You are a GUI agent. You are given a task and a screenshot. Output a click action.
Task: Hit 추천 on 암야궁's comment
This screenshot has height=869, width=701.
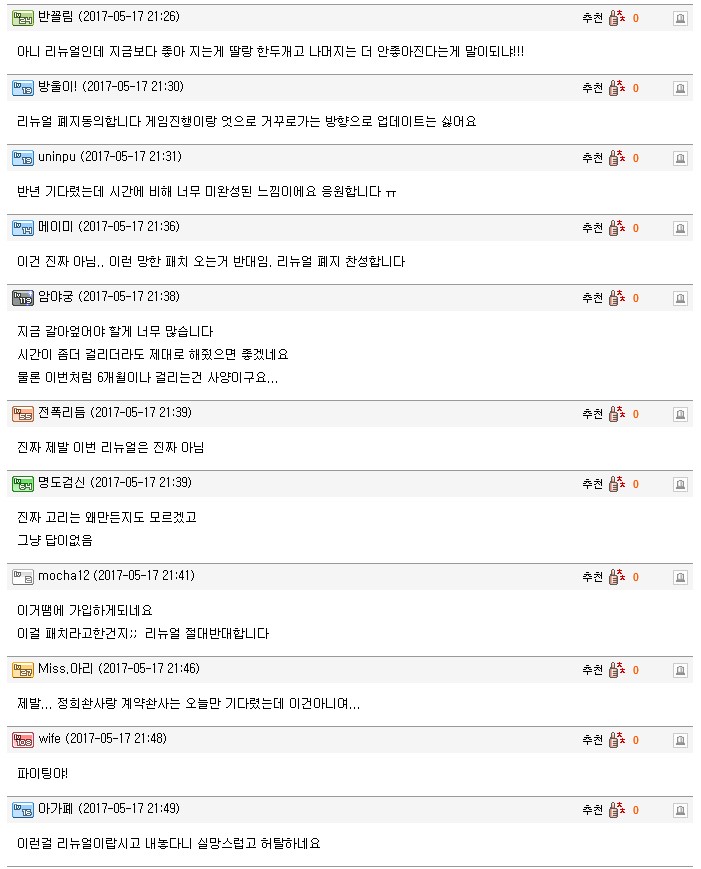pos(616,298)
